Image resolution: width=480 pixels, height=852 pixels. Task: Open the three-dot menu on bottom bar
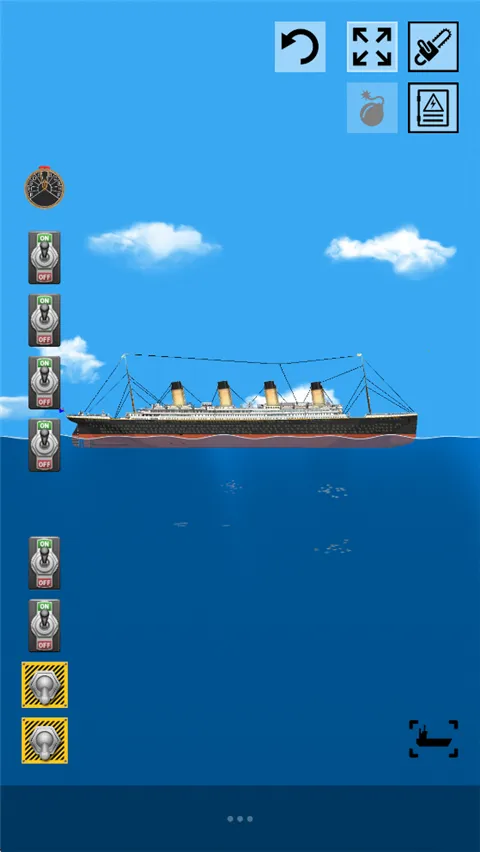tap(240, 819)
